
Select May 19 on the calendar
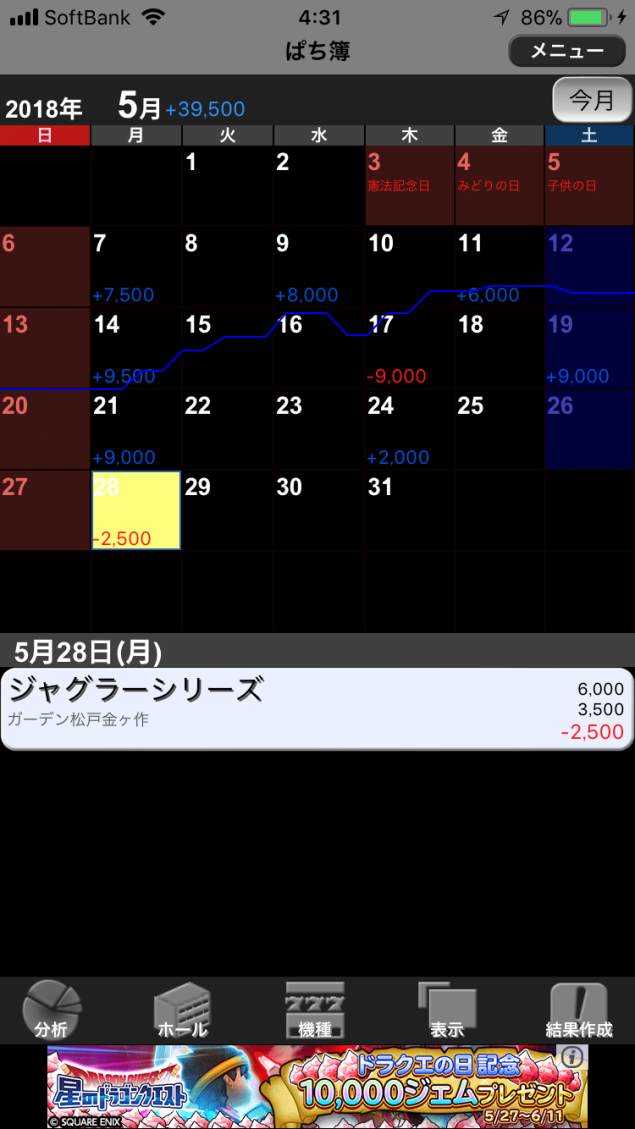click(589, 348)
